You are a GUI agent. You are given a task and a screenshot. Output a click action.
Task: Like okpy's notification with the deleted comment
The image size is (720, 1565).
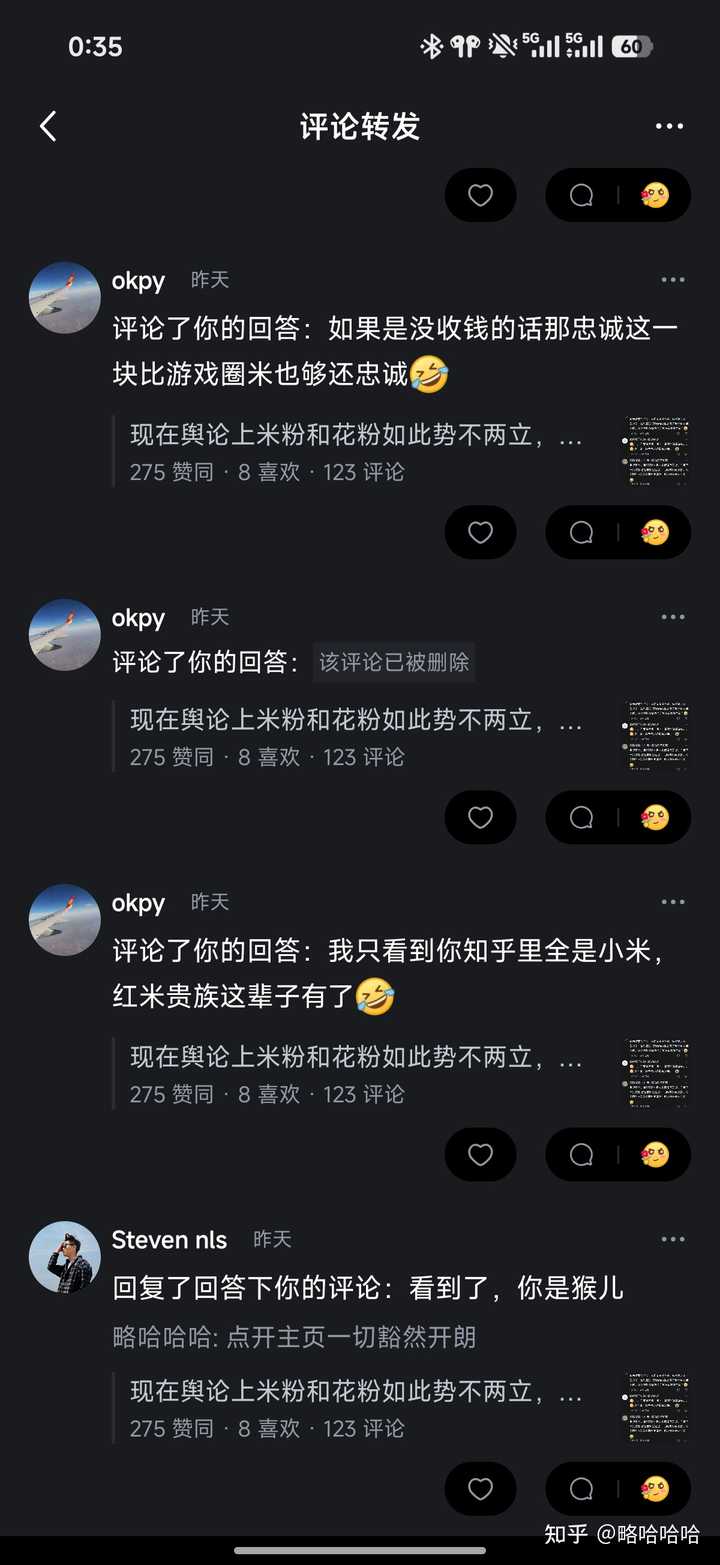(x=481, y=817)
